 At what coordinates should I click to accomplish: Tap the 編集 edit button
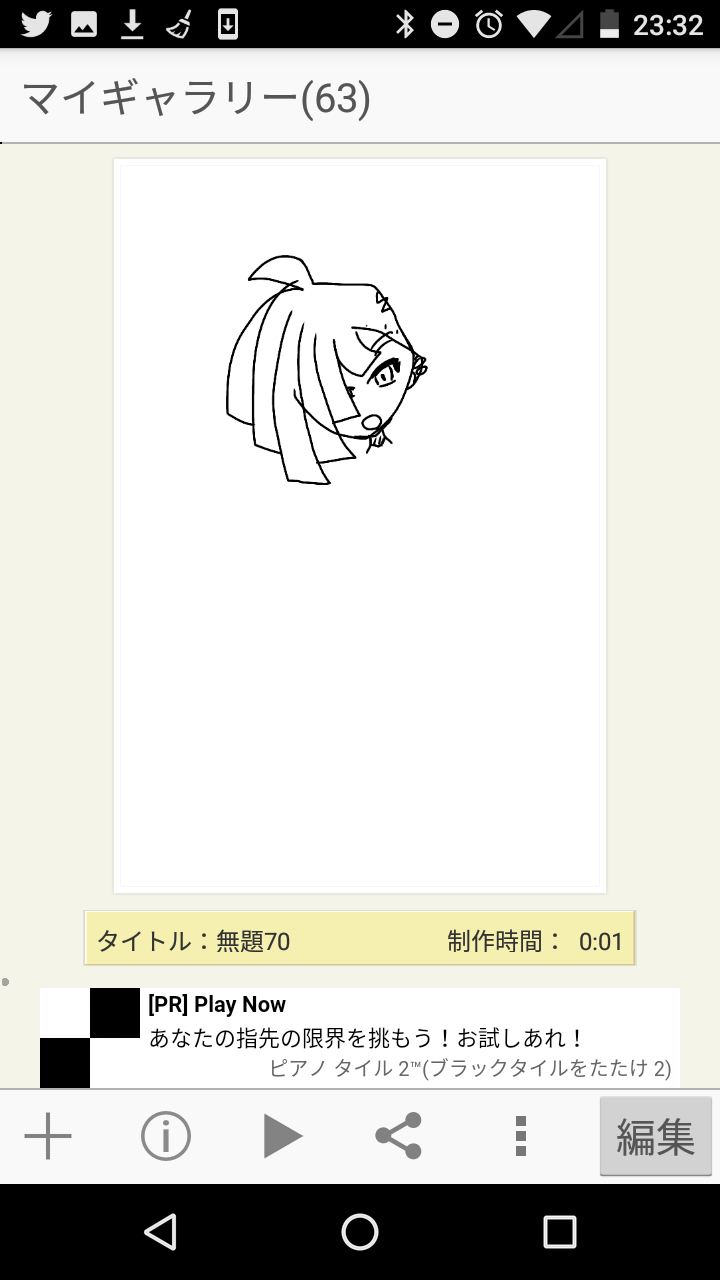[x=656, y=1137]
